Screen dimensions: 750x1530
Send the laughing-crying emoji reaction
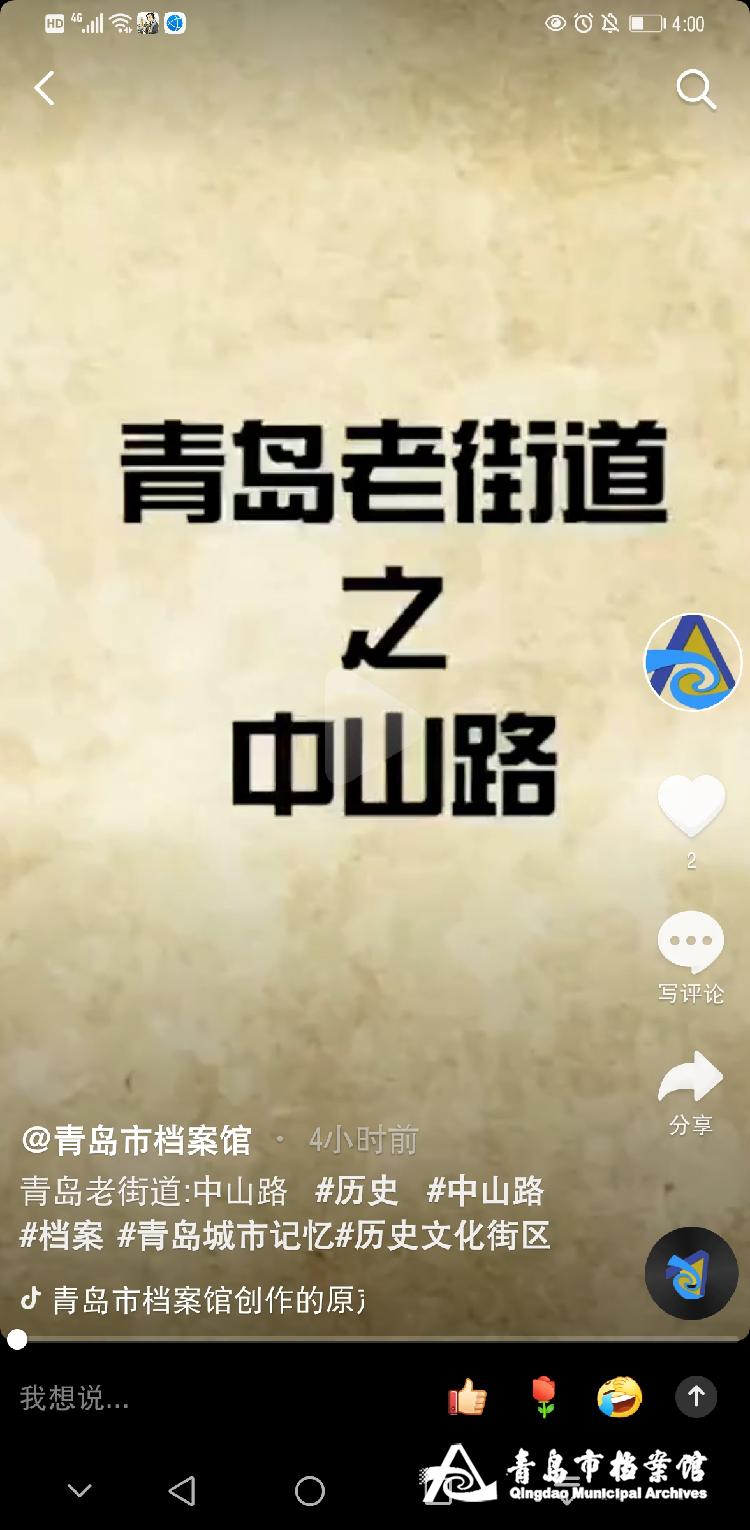tap(619, 1397)
